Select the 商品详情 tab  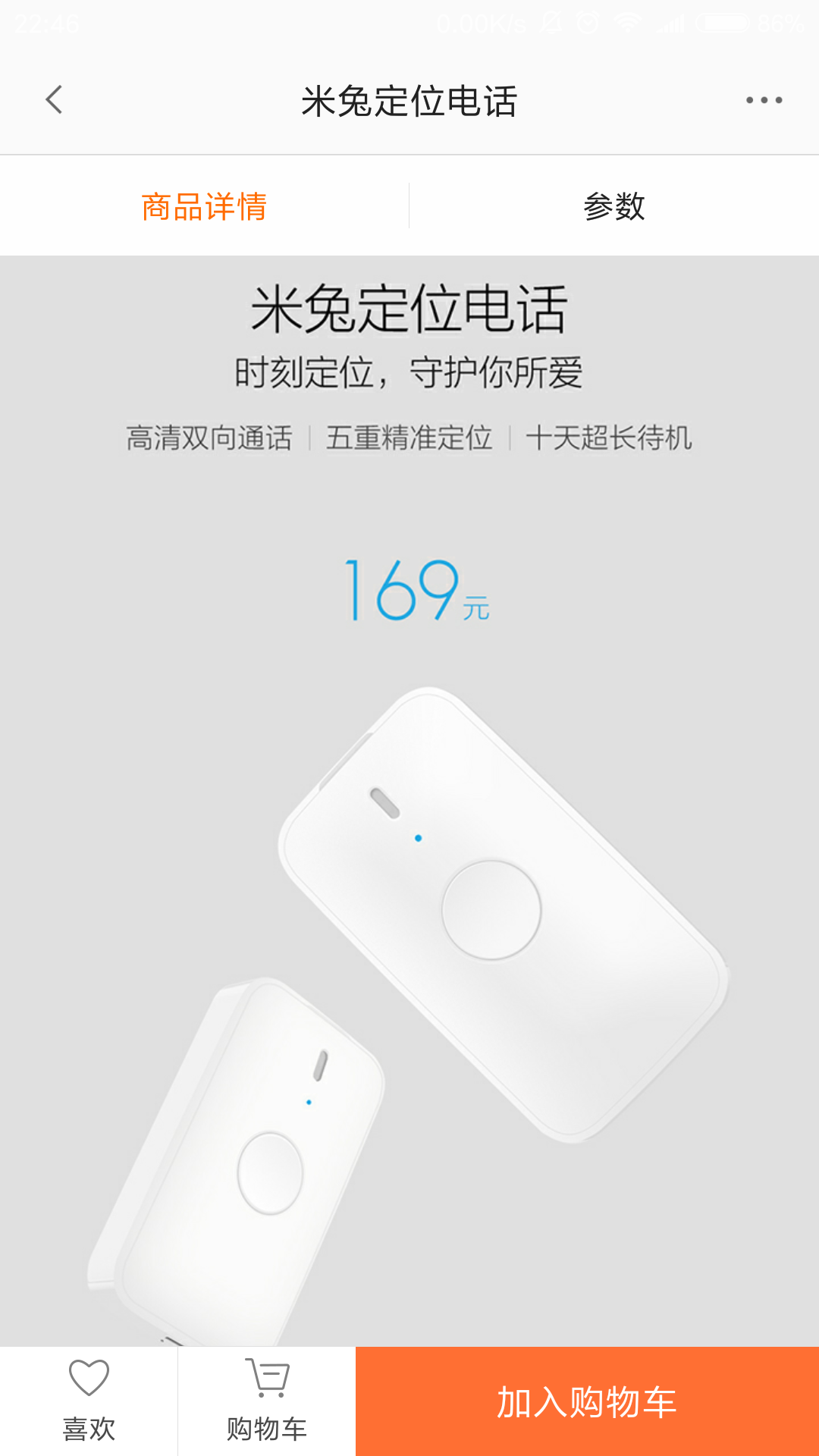coord(204,206)
